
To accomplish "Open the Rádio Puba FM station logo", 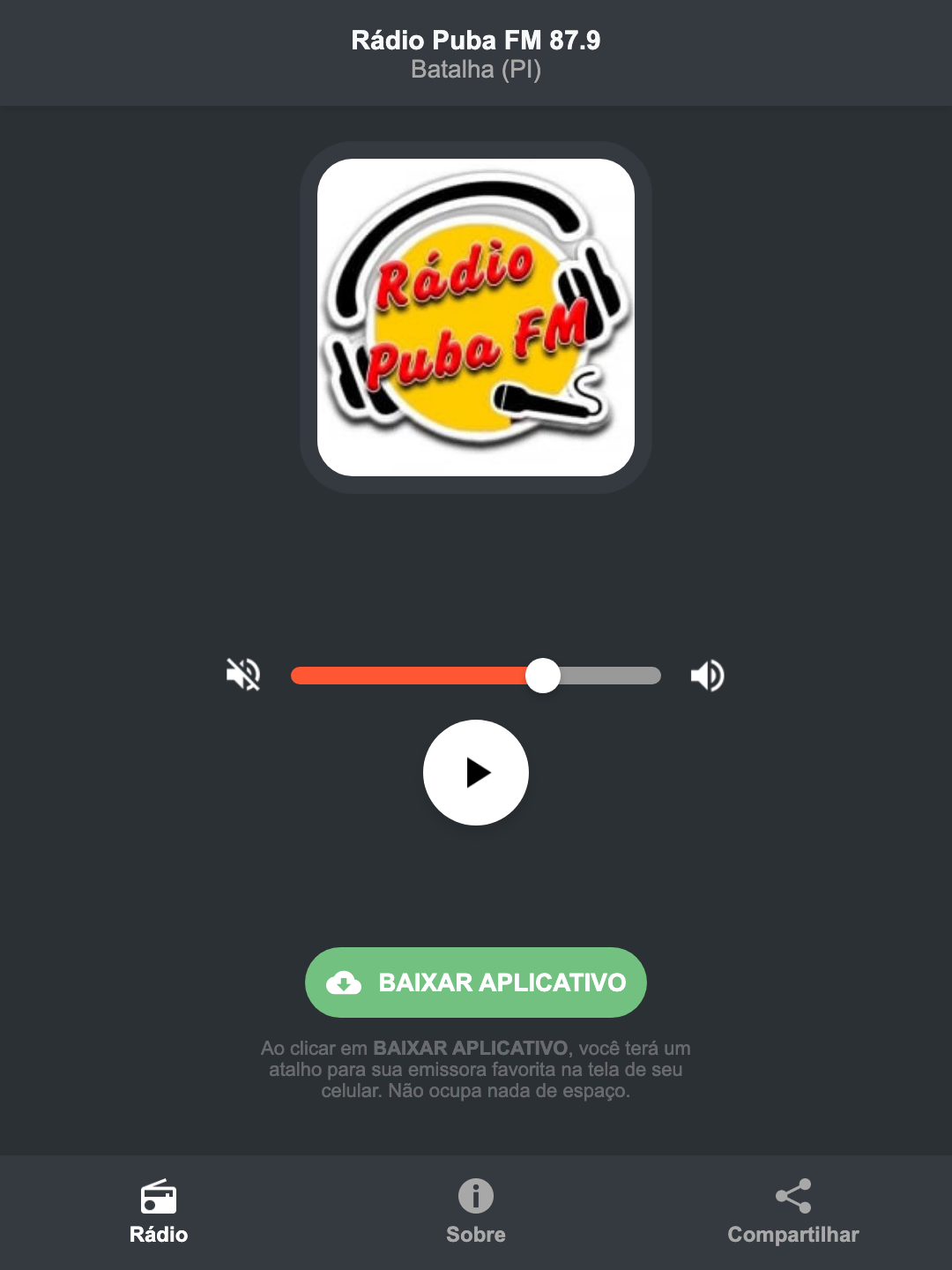I will pos(475,313).
